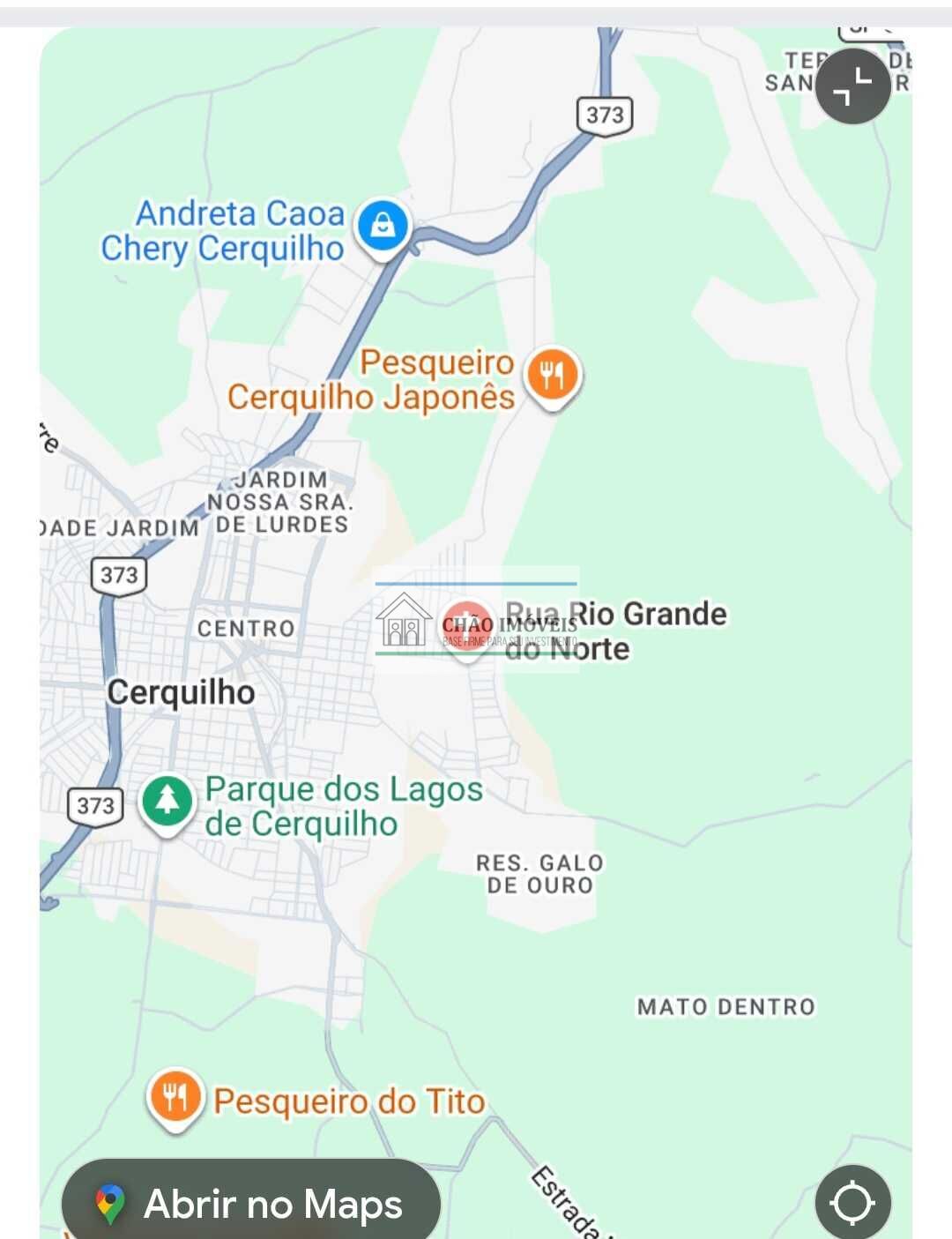Viewport: 952px width, 1239px height.
Task: Collapse the fullscreen map view
Action: [852, 86]
